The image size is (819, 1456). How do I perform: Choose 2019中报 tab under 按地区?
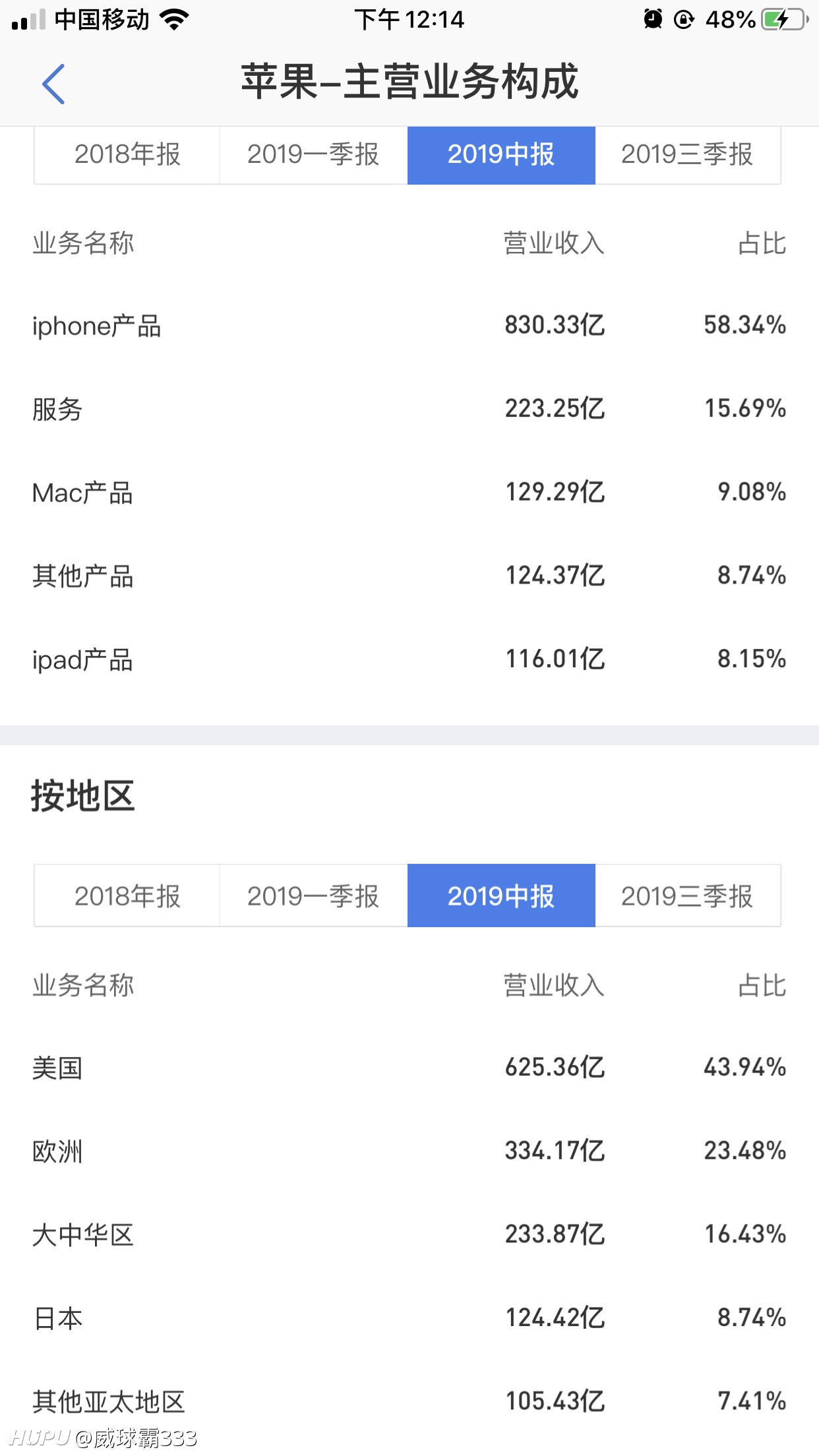[501, 895]
